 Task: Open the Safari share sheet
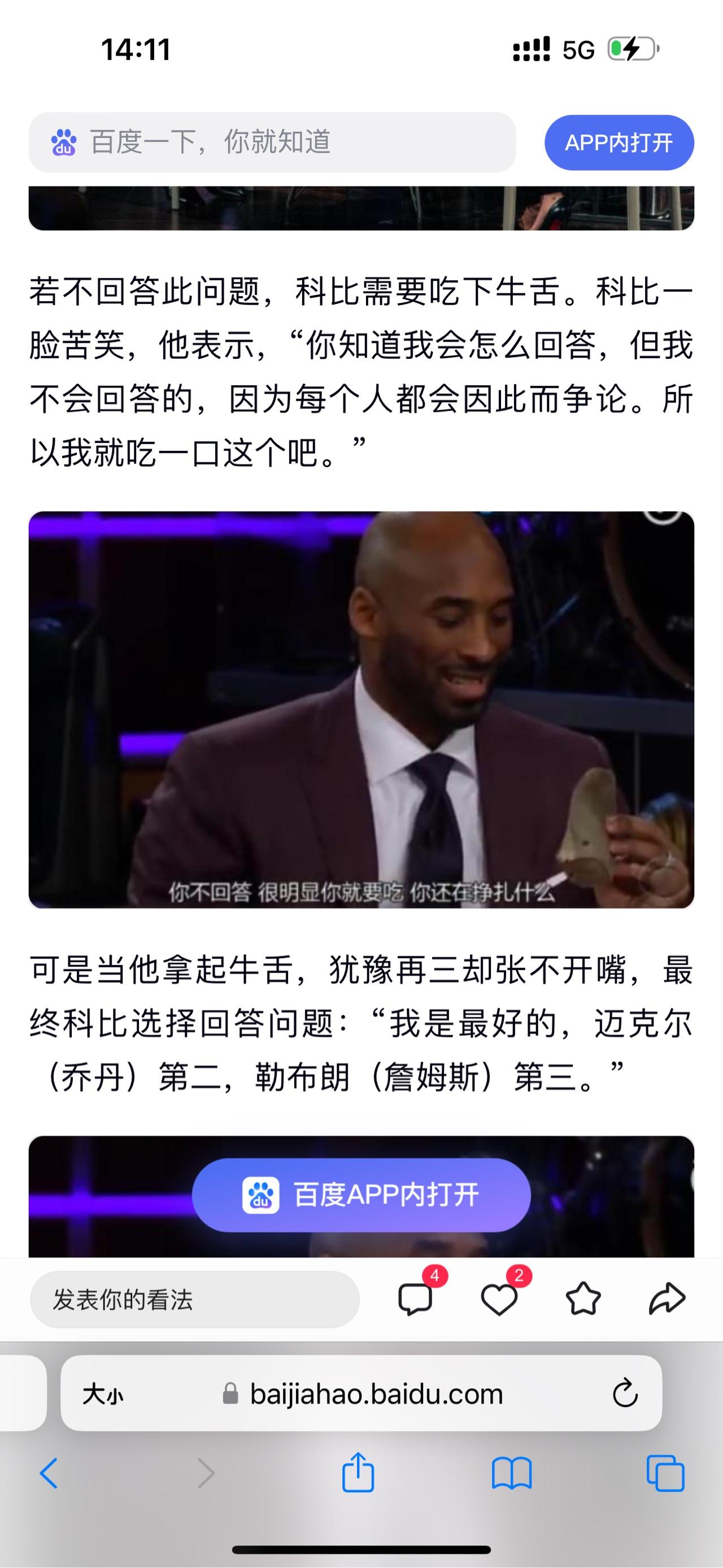tap(358, 1474)
